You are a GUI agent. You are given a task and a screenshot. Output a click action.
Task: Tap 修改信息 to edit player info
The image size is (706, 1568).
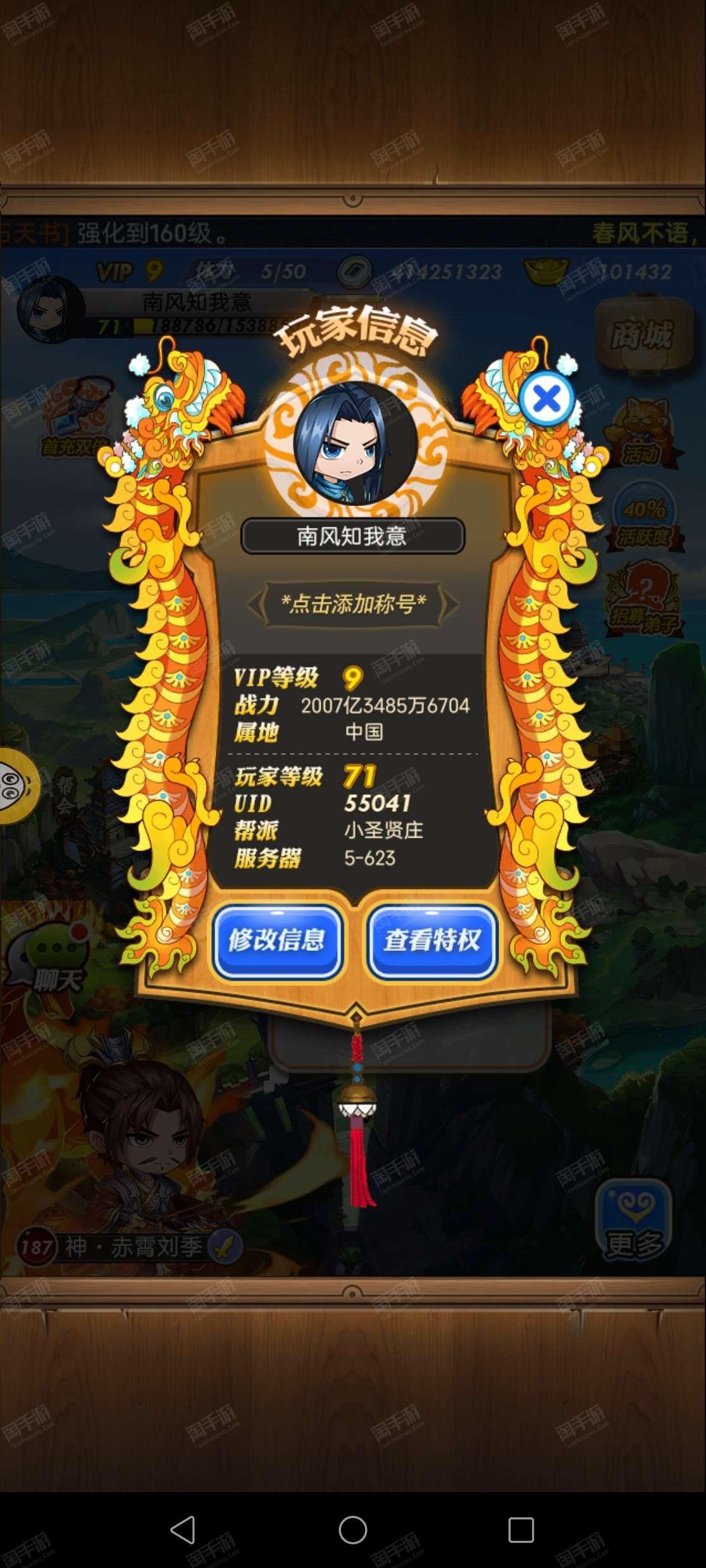pyautogui.click(x=277, y=941)
